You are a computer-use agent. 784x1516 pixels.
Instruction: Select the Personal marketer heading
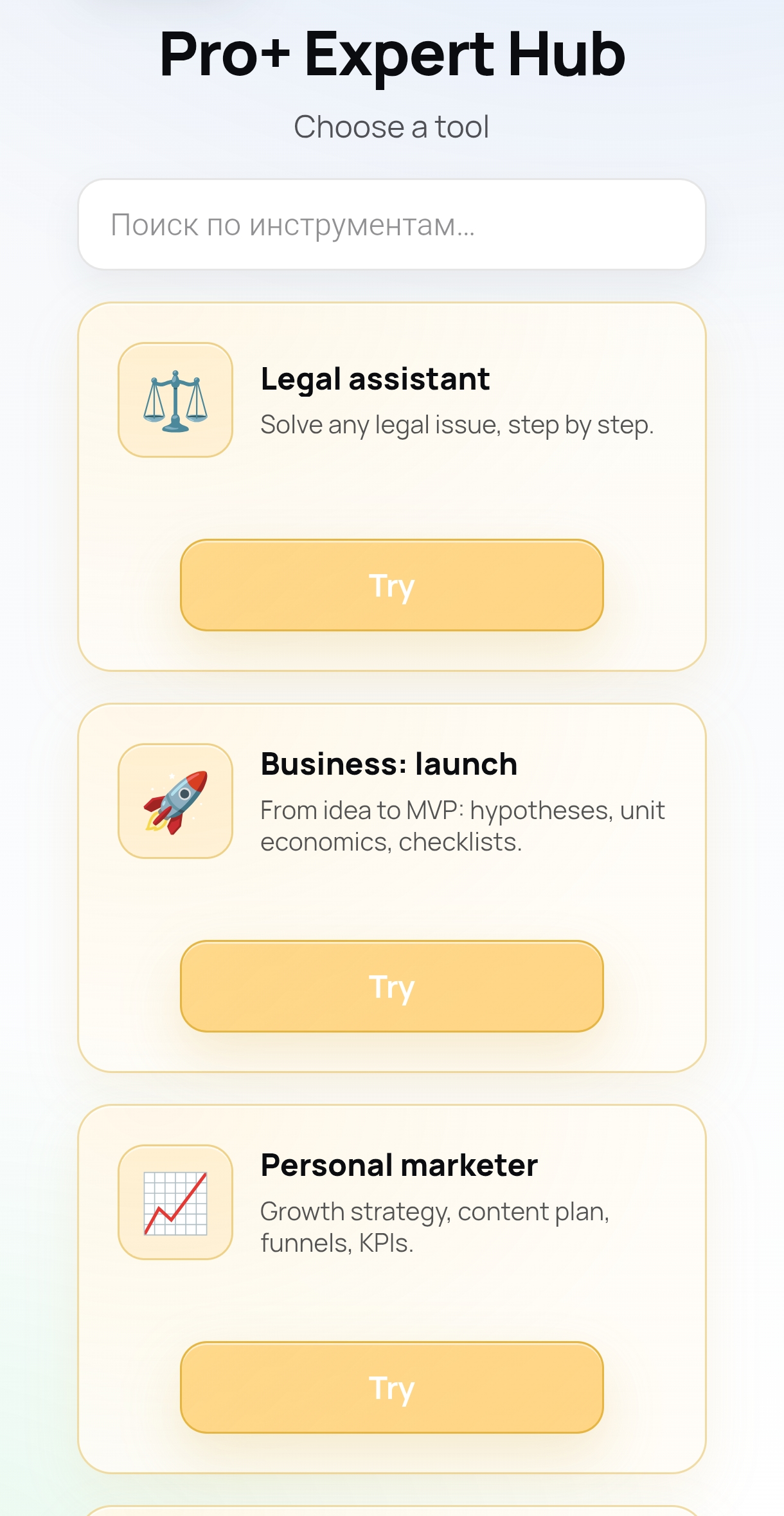pyautogui.click(x=399, y=1165)
